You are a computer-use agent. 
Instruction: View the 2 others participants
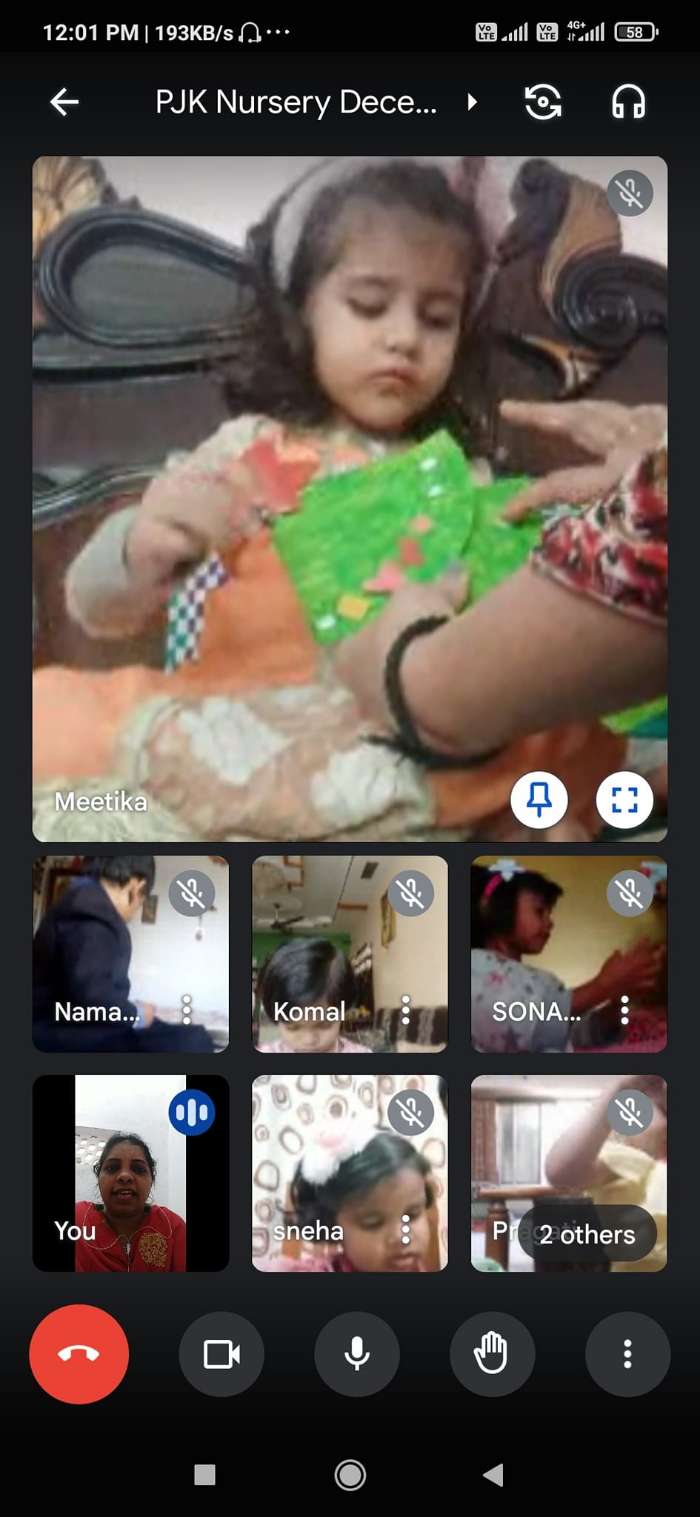pyautogui.click(x=587, y=1234)
